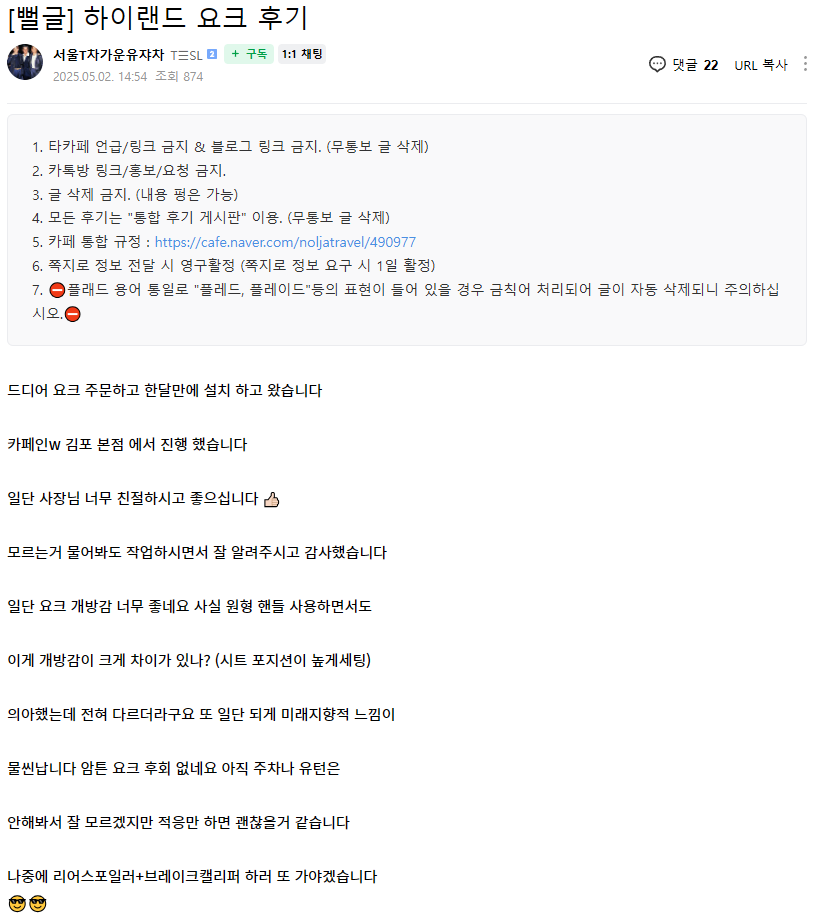Open the author's profile picture
This screenshot has height=922, width=825.
point(25,62)
